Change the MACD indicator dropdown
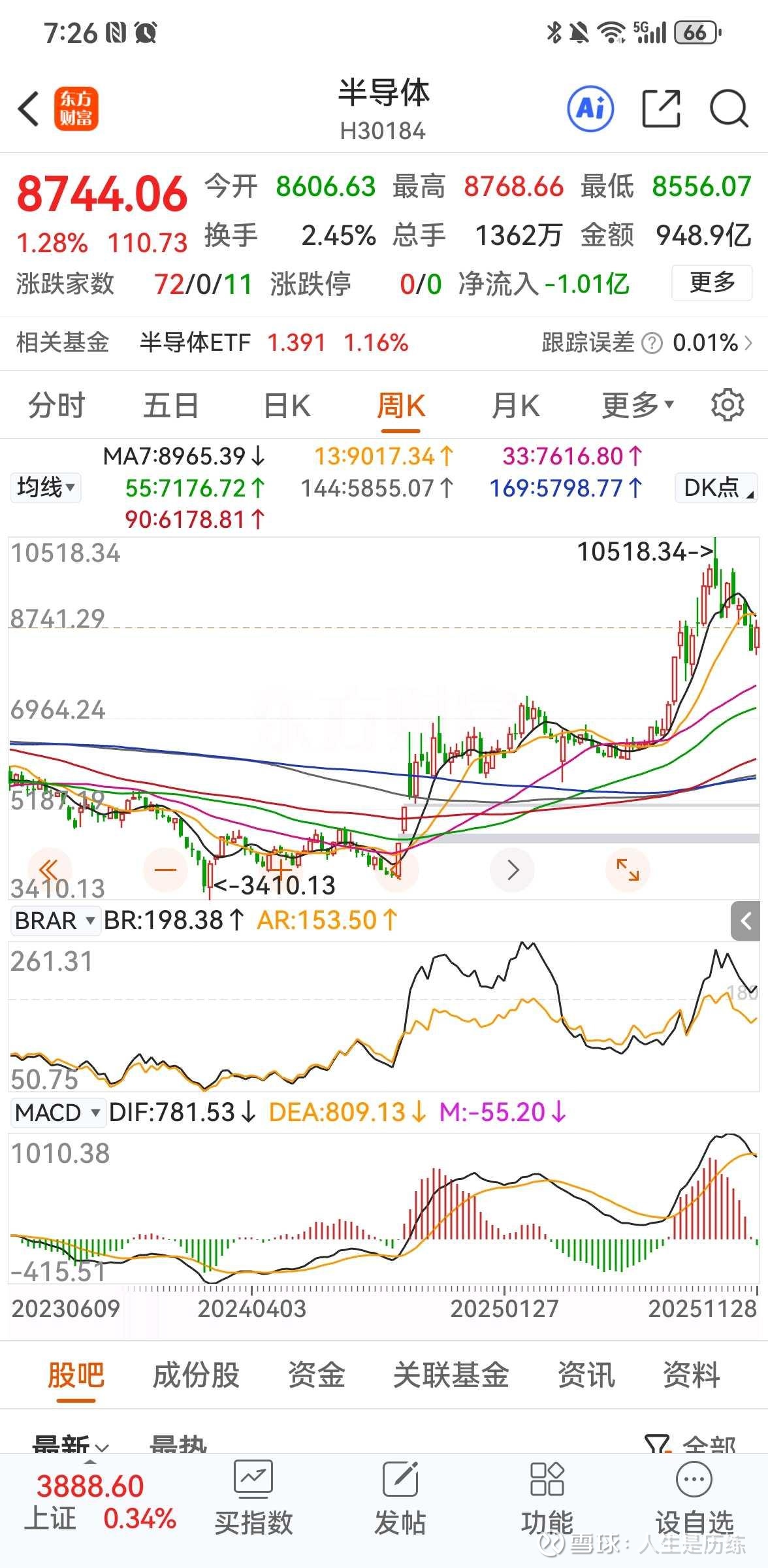The height and width of the screenshot is (1568, 768). (57, 1112)
